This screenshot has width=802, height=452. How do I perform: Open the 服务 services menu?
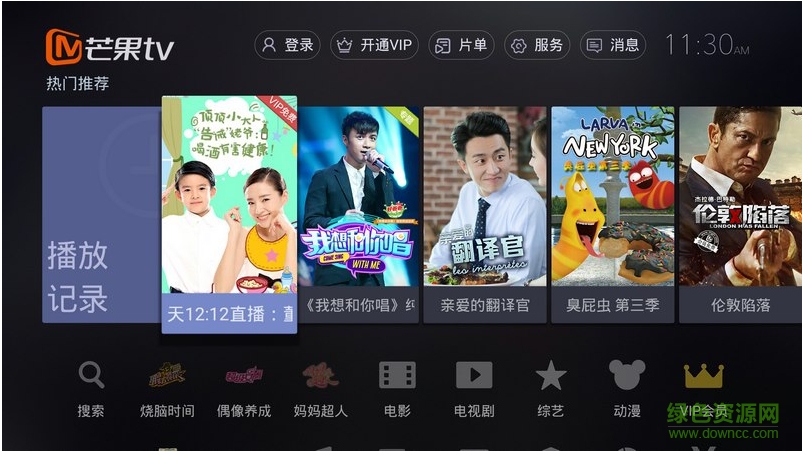tap(537, 45)
